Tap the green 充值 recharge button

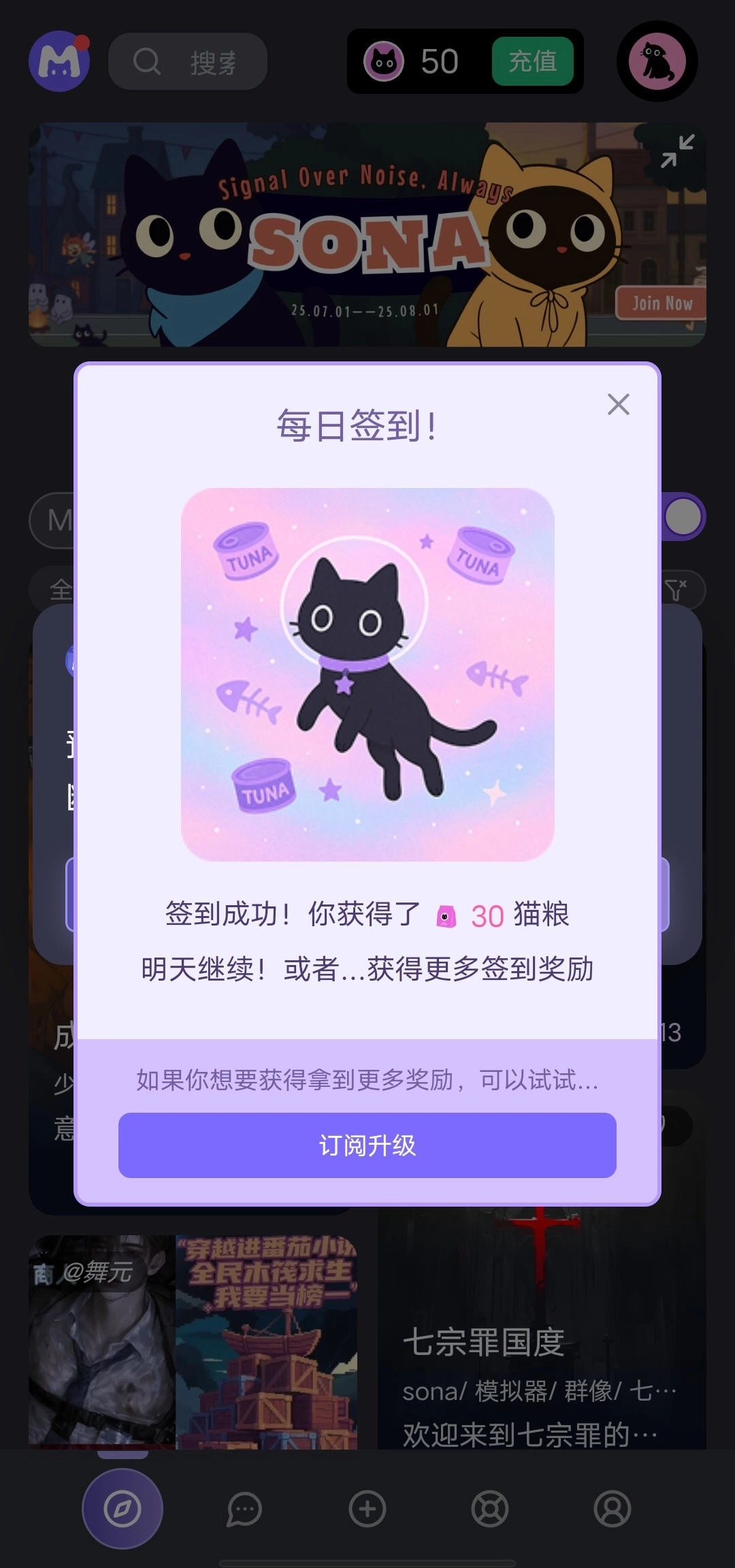[x=532, y=62]
